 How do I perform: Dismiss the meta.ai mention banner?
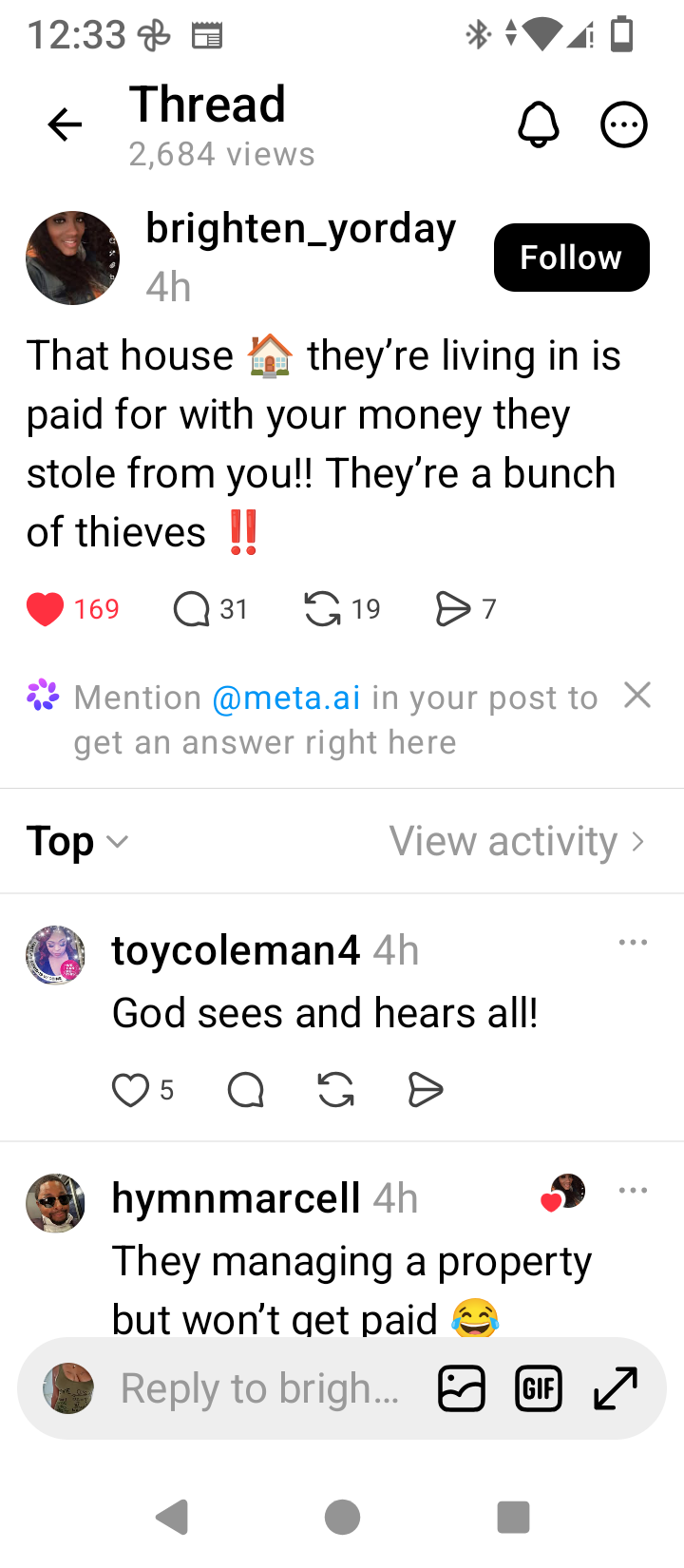[637, 696]
